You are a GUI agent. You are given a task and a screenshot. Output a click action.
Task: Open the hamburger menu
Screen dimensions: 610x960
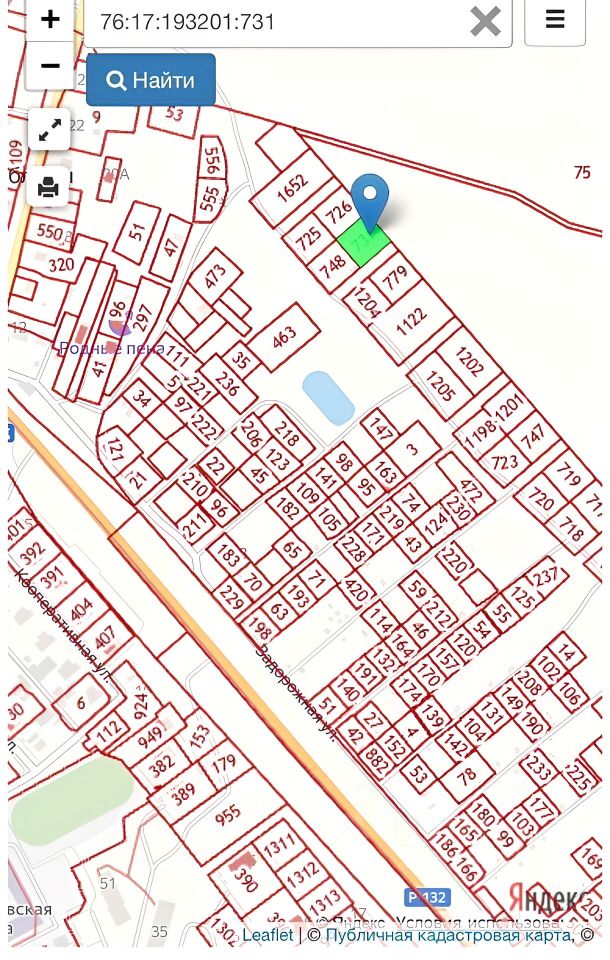pyautogui.click(x=555, y=19)
